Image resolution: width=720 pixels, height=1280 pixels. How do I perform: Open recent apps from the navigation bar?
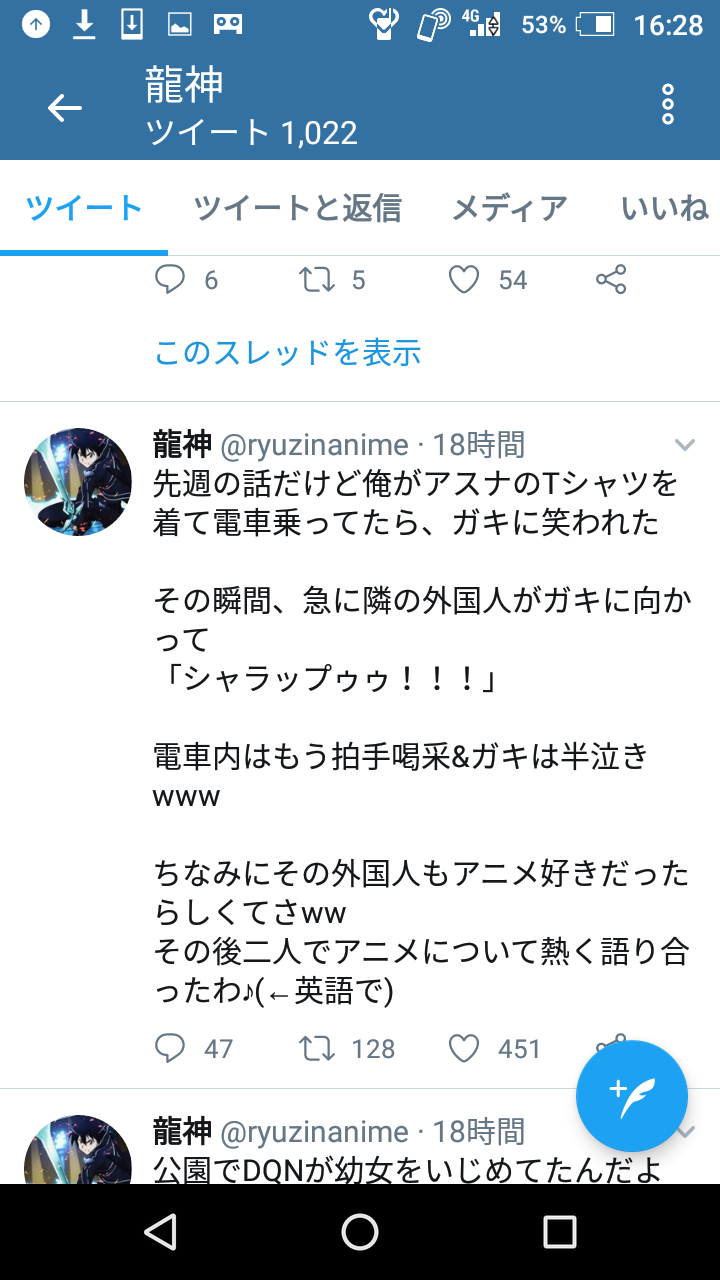[x=559, y=1232]
